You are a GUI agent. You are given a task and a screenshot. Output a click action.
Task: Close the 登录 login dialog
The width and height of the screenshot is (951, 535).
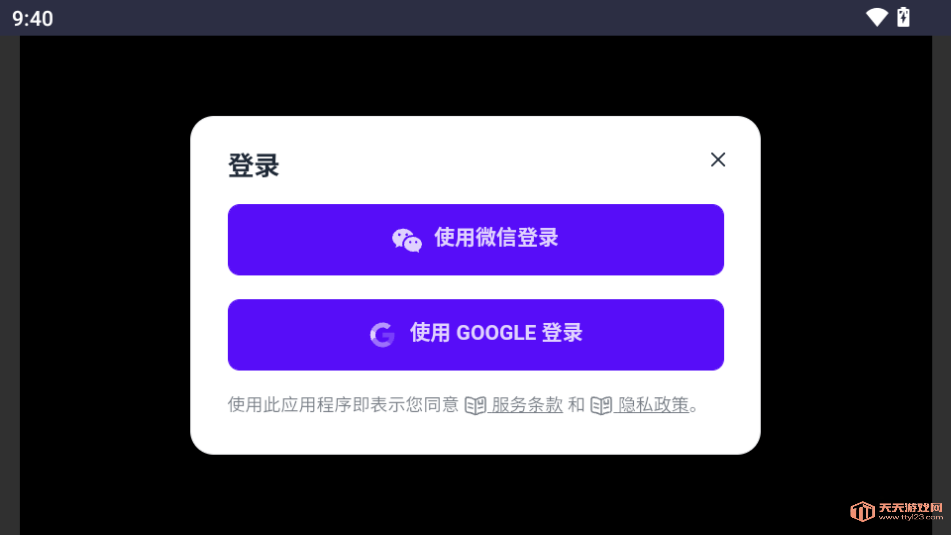click(717, 160)
